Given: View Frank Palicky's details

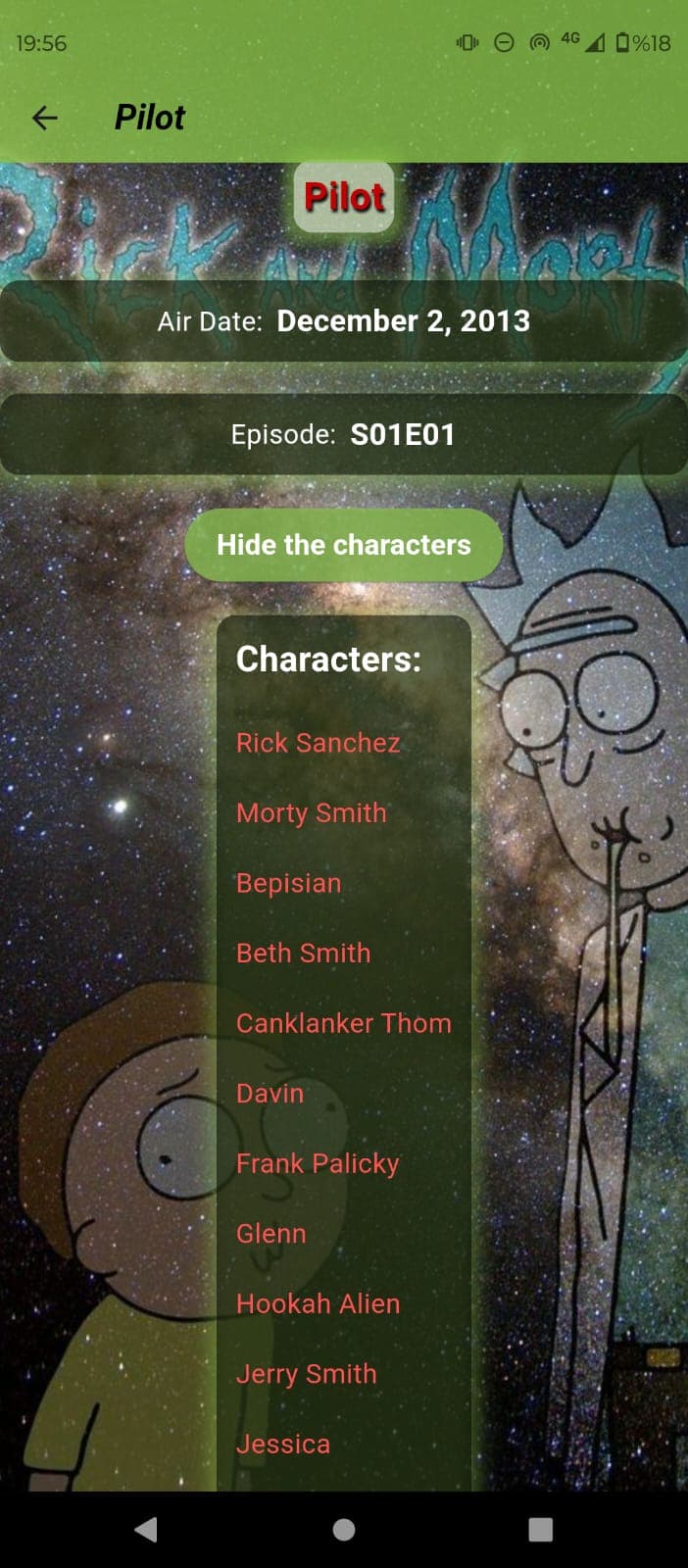Looking at the screenshot, I should pos(319,1163).
